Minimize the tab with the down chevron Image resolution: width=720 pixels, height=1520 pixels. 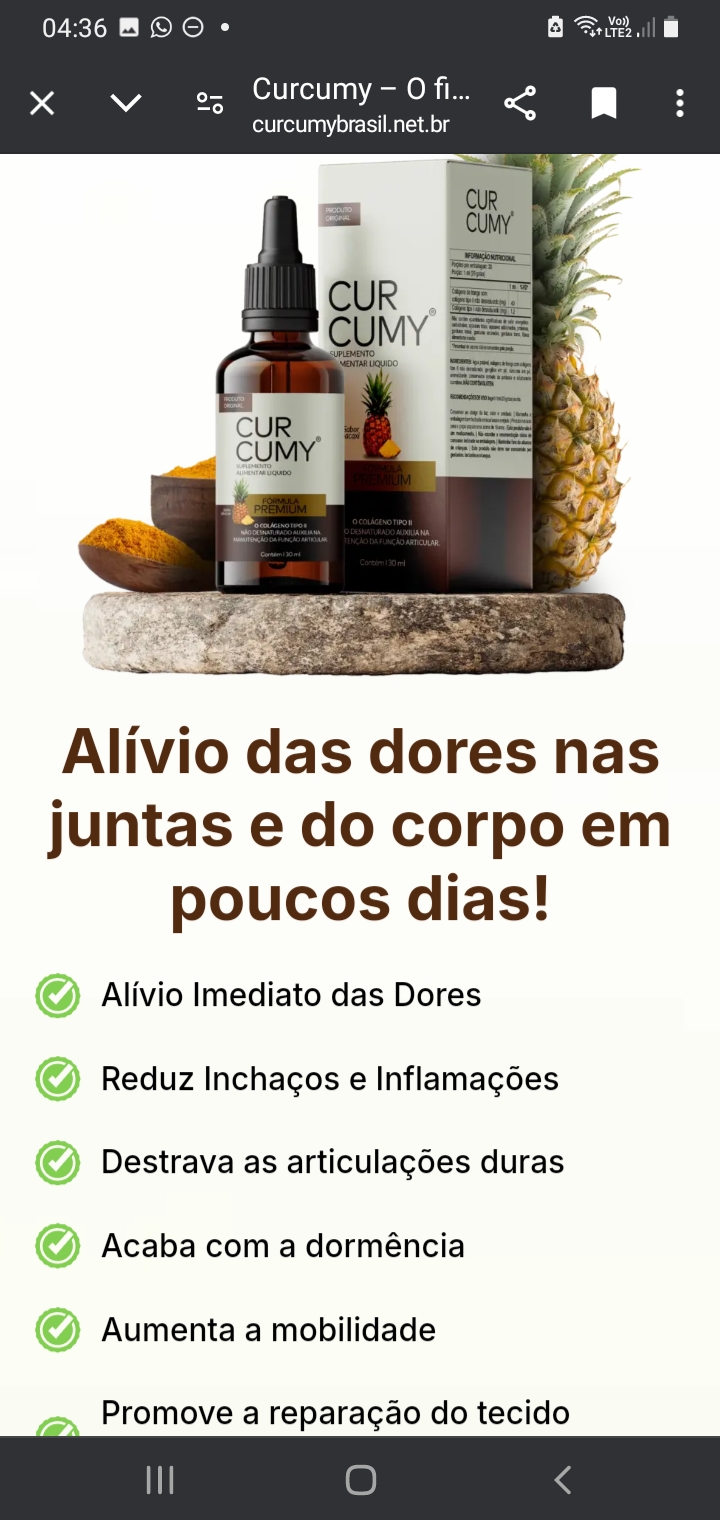[126, 103]
